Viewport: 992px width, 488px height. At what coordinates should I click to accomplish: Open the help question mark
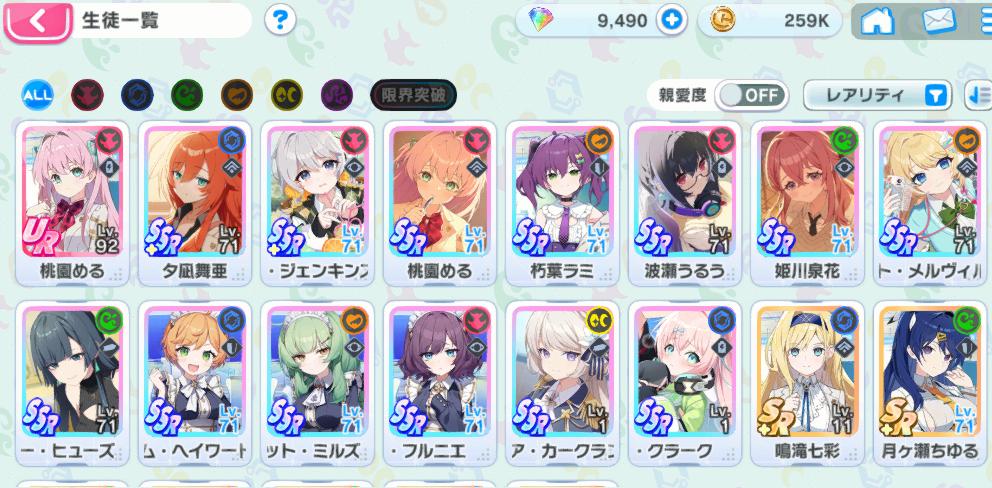284,19
